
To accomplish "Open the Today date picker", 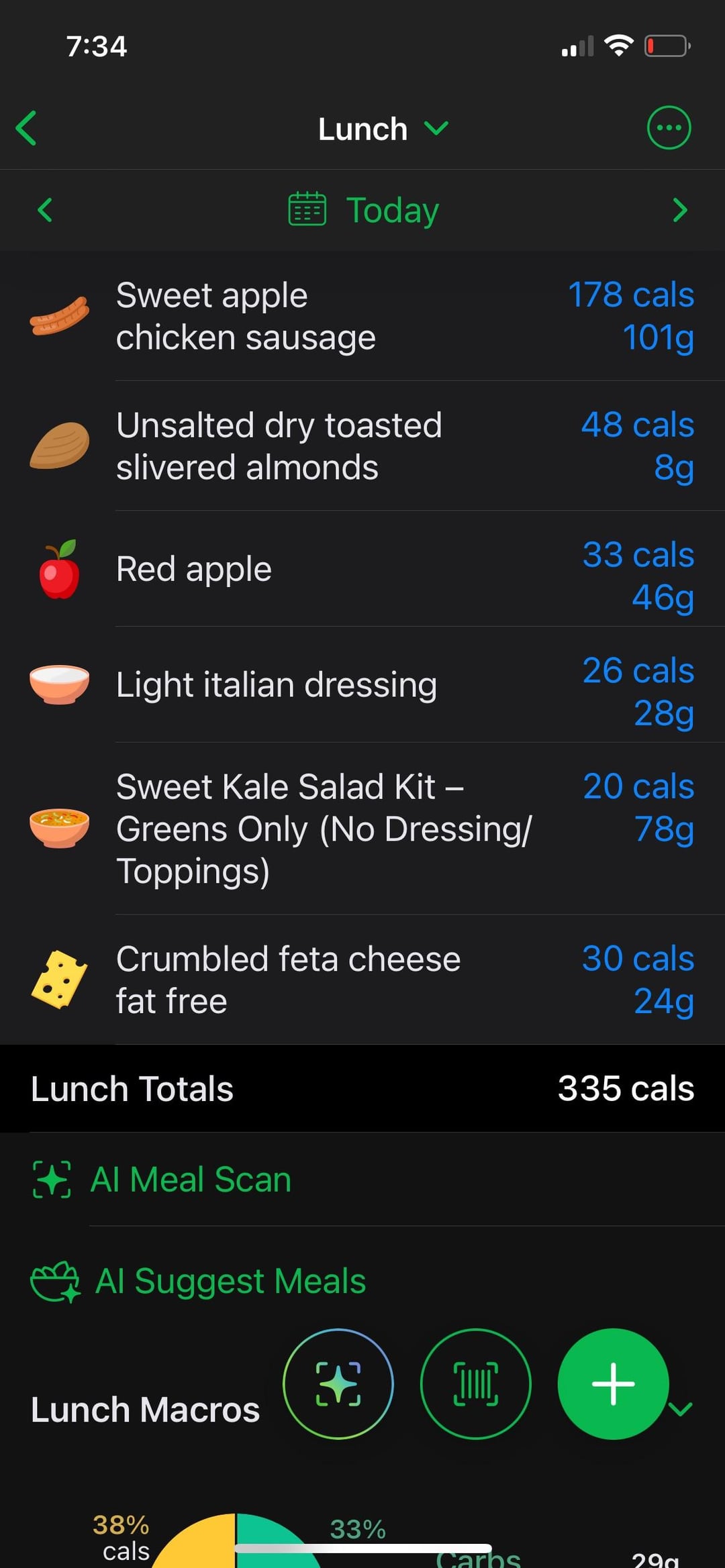I will point(364,210).
